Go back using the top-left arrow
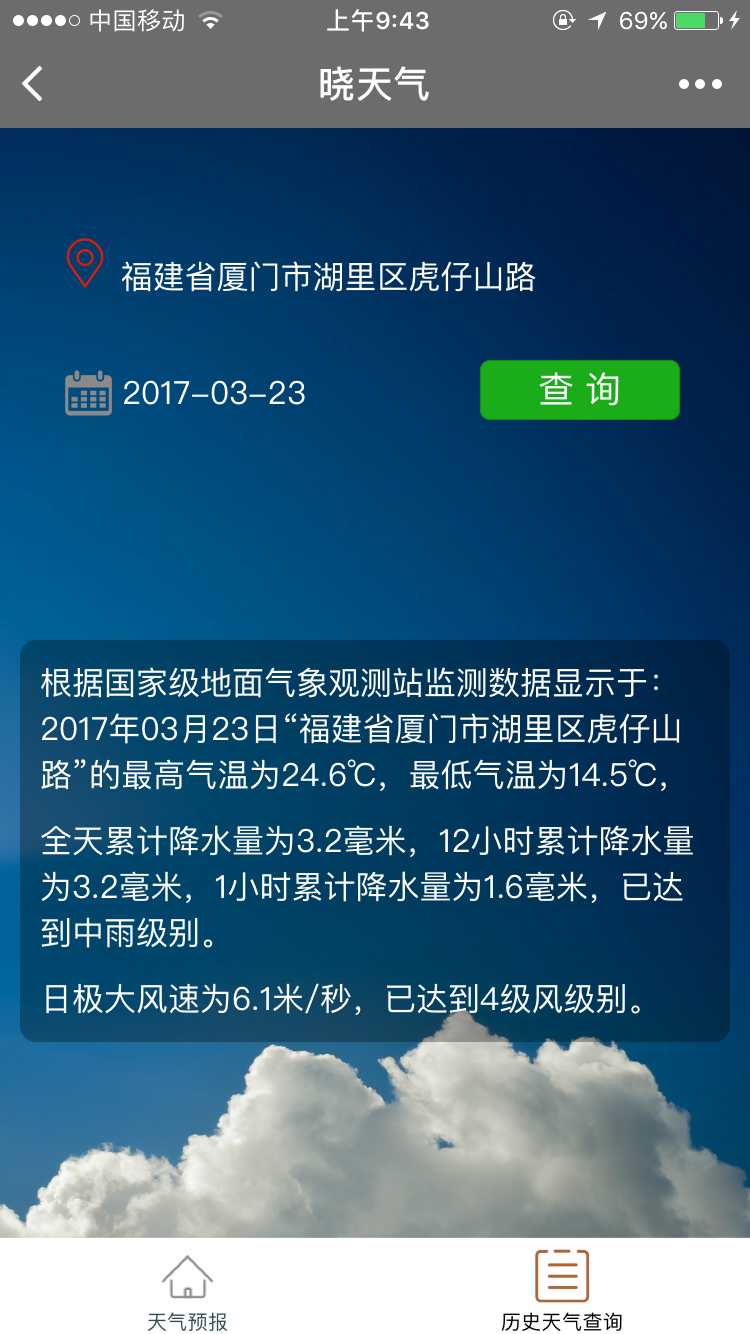Viewport: 750px width, 1334px height. pyautogui.click(x=33, y=84)
